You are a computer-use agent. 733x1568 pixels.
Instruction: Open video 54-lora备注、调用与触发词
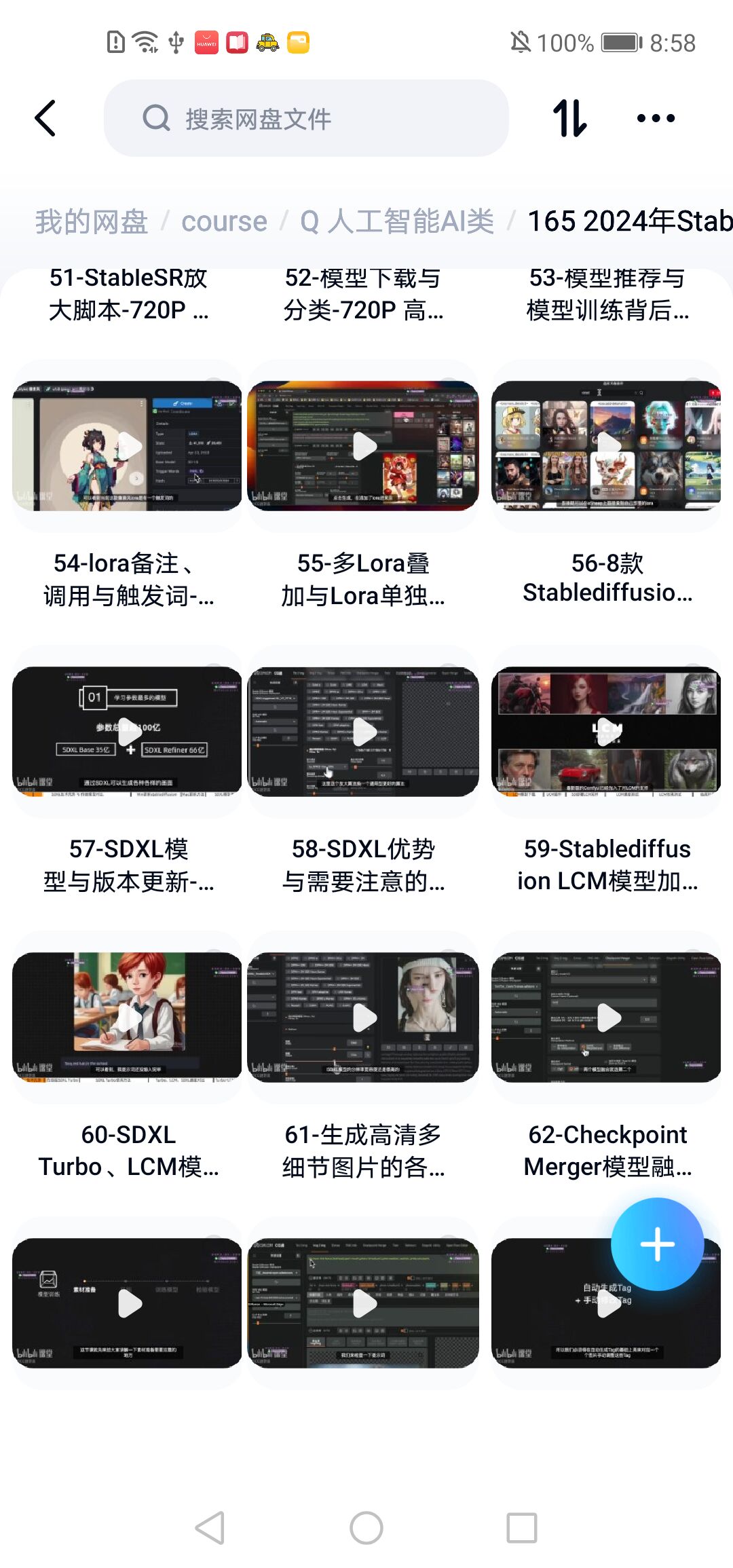pos(128,446)
